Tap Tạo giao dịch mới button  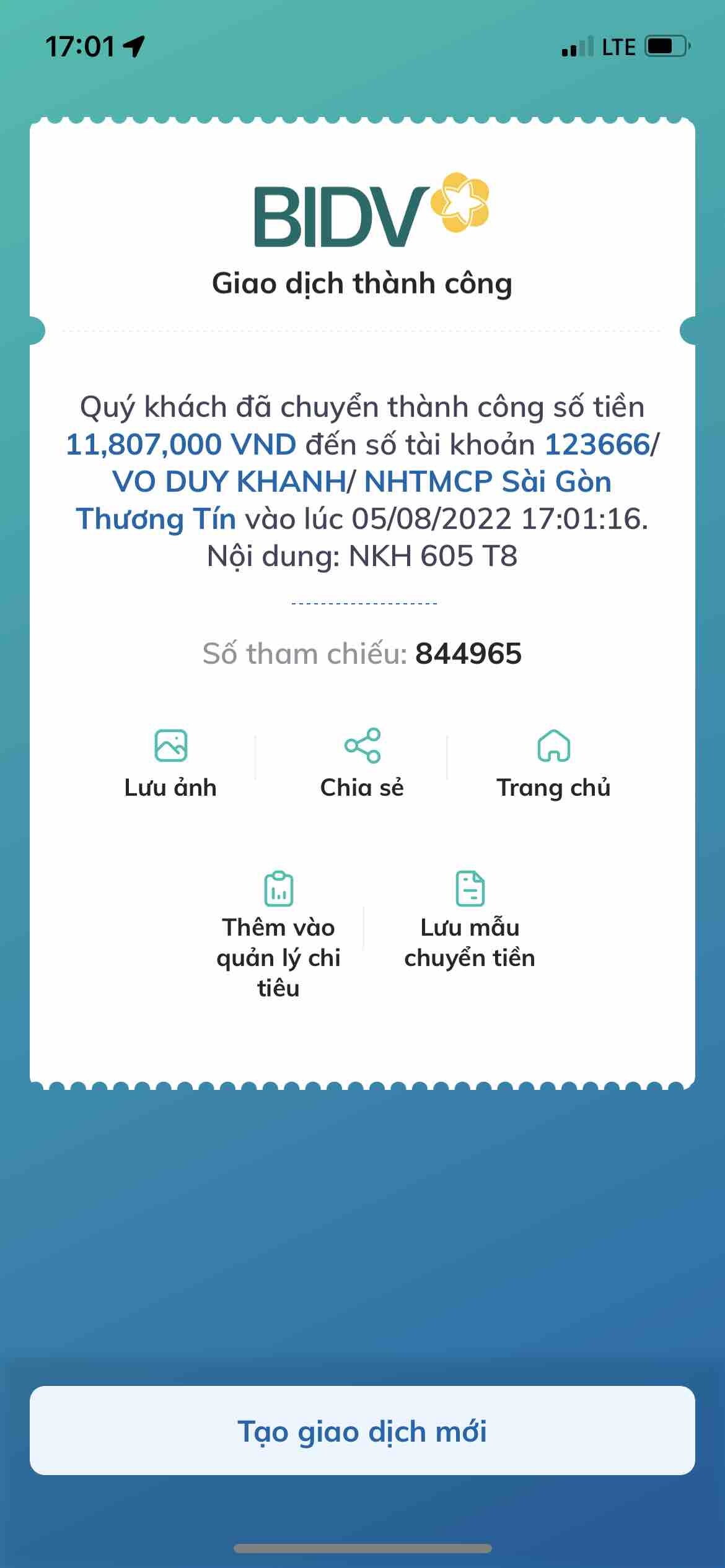362,1431
